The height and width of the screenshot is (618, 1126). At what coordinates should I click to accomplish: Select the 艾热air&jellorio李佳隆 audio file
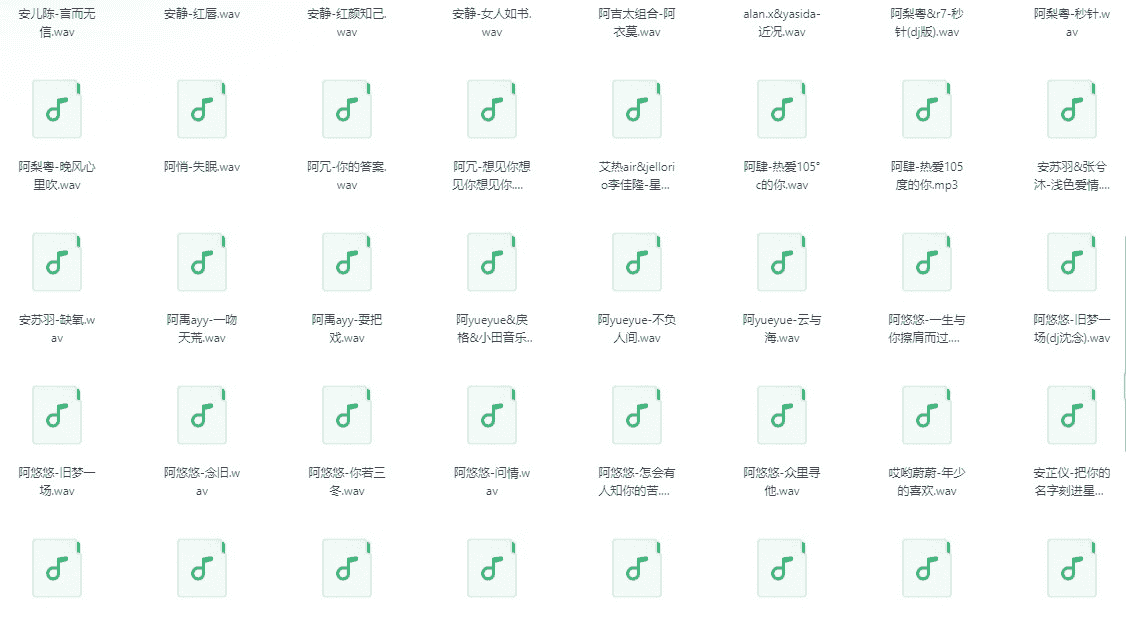637,110
